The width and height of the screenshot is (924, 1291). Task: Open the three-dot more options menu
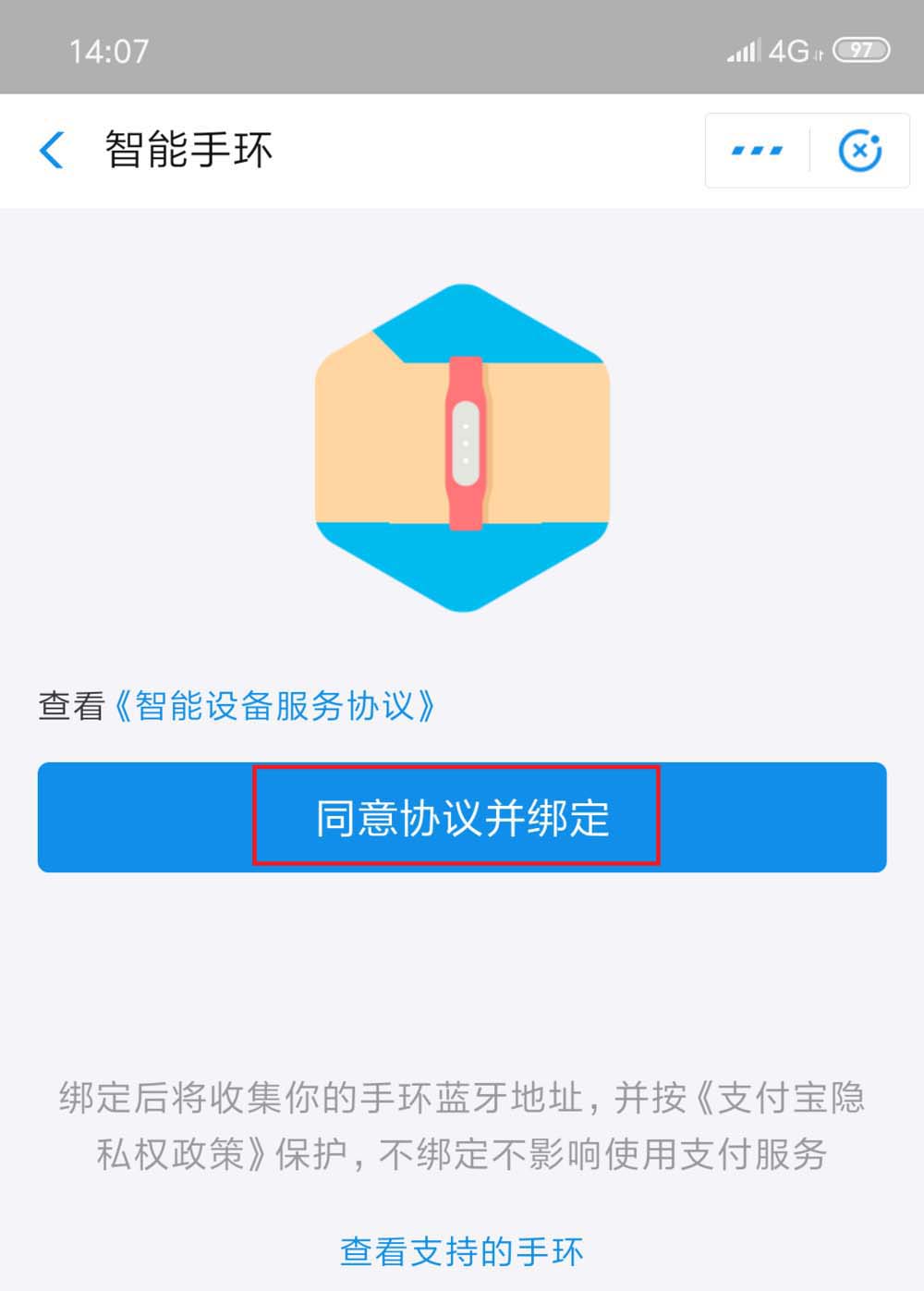click(x=757, y=151)
